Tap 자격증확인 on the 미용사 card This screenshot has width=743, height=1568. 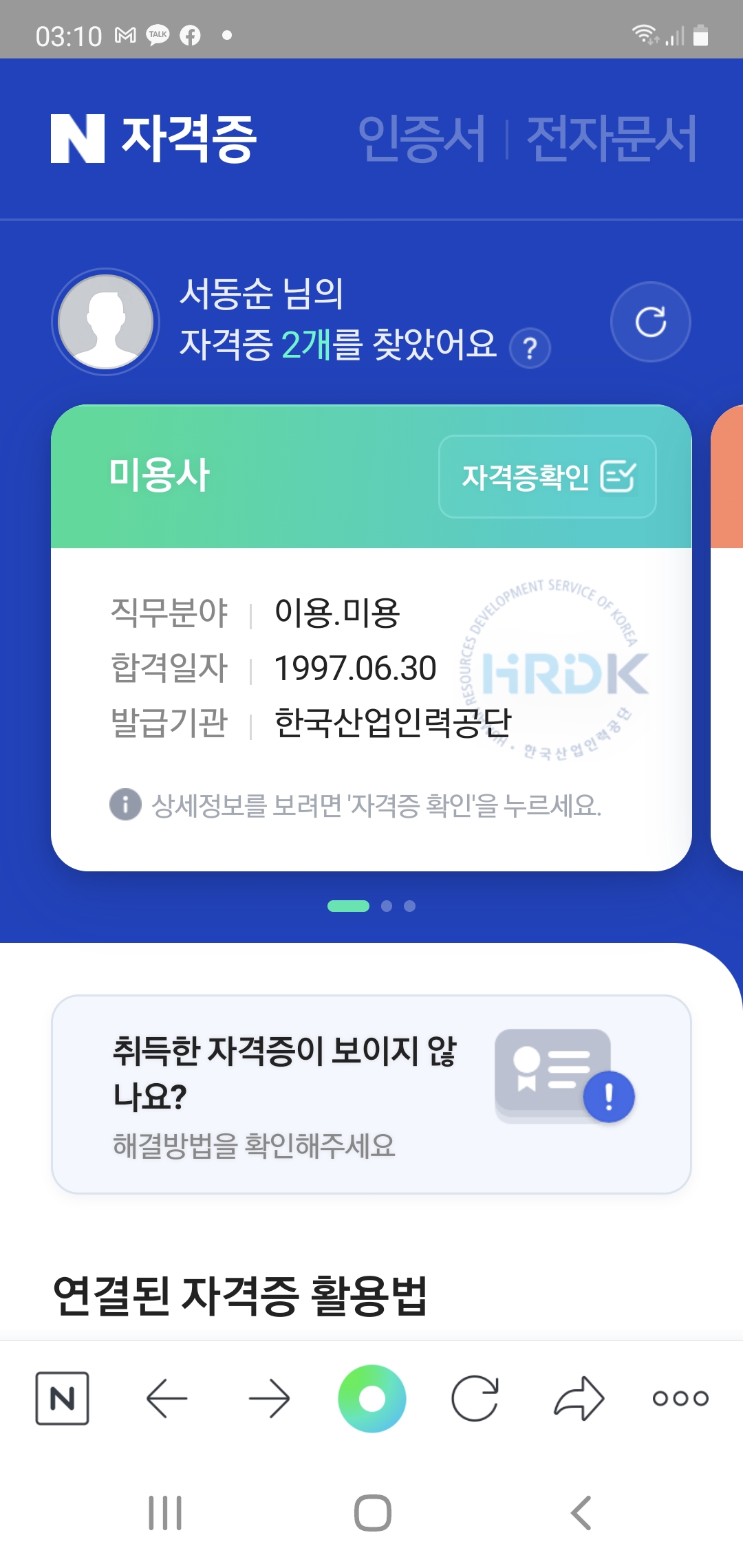tap(547, 477)
